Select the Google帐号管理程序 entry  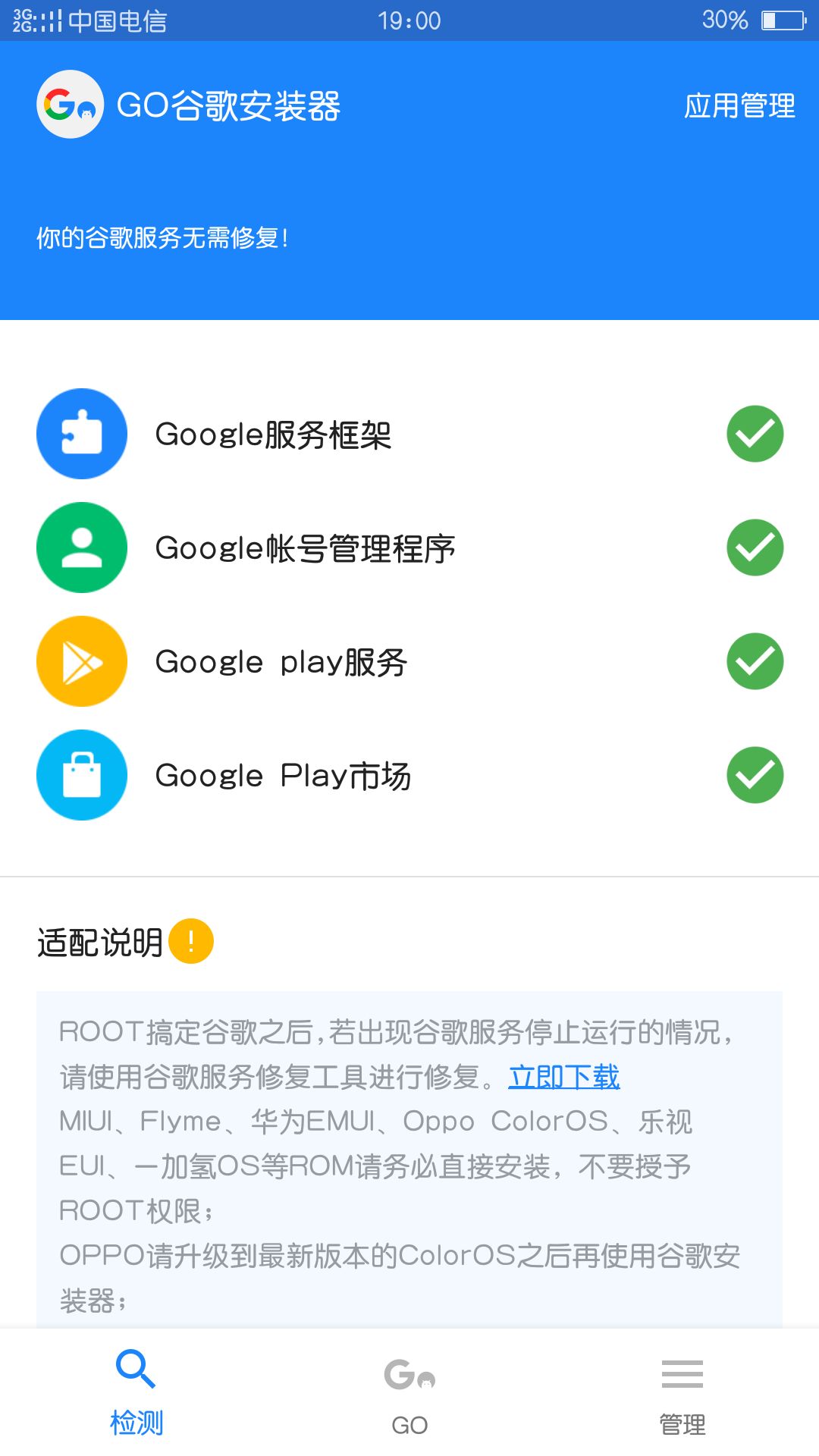409,548
